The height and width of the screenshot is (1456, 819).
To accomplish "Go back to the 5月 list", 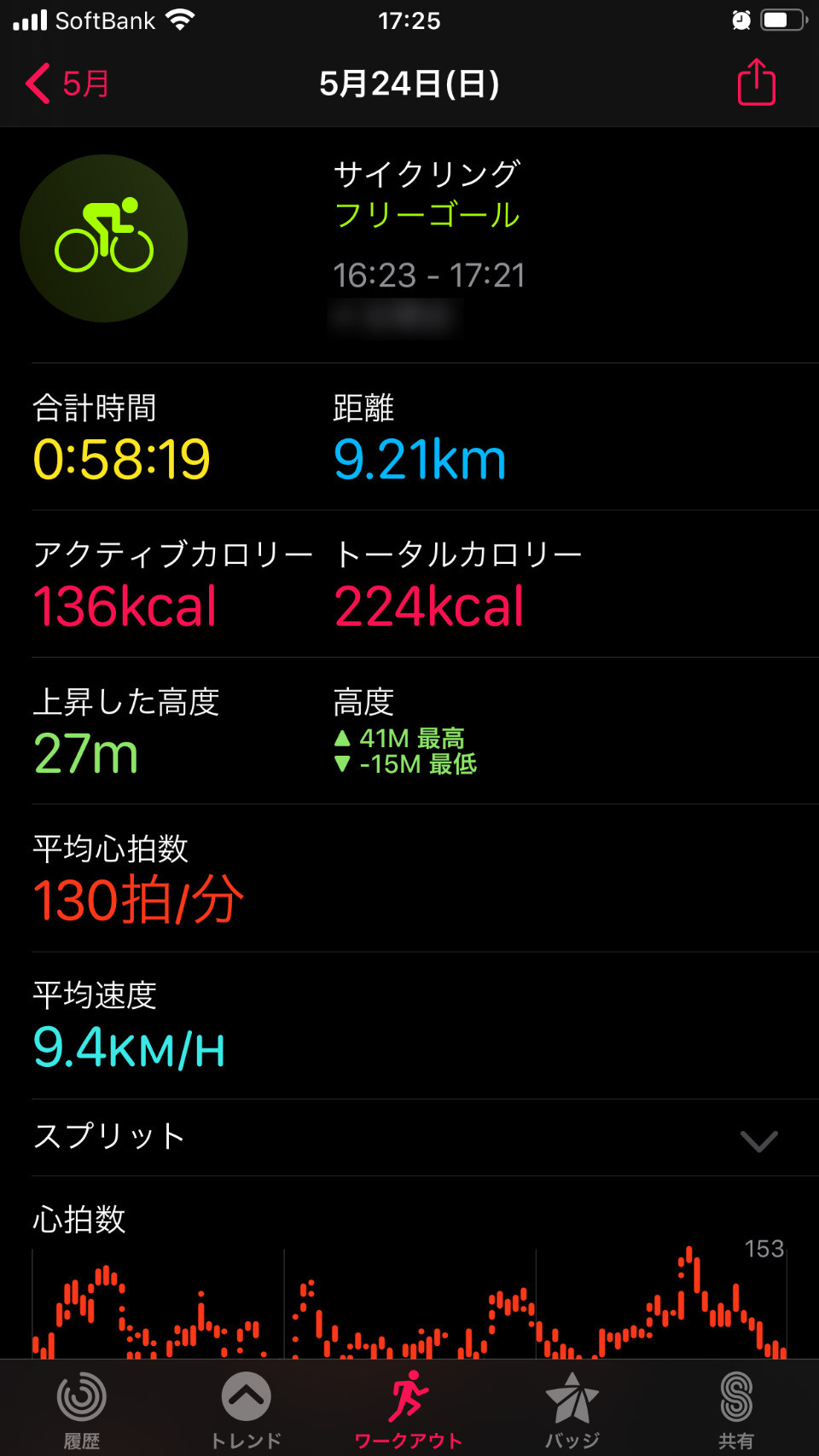I will tap(67, 84).
